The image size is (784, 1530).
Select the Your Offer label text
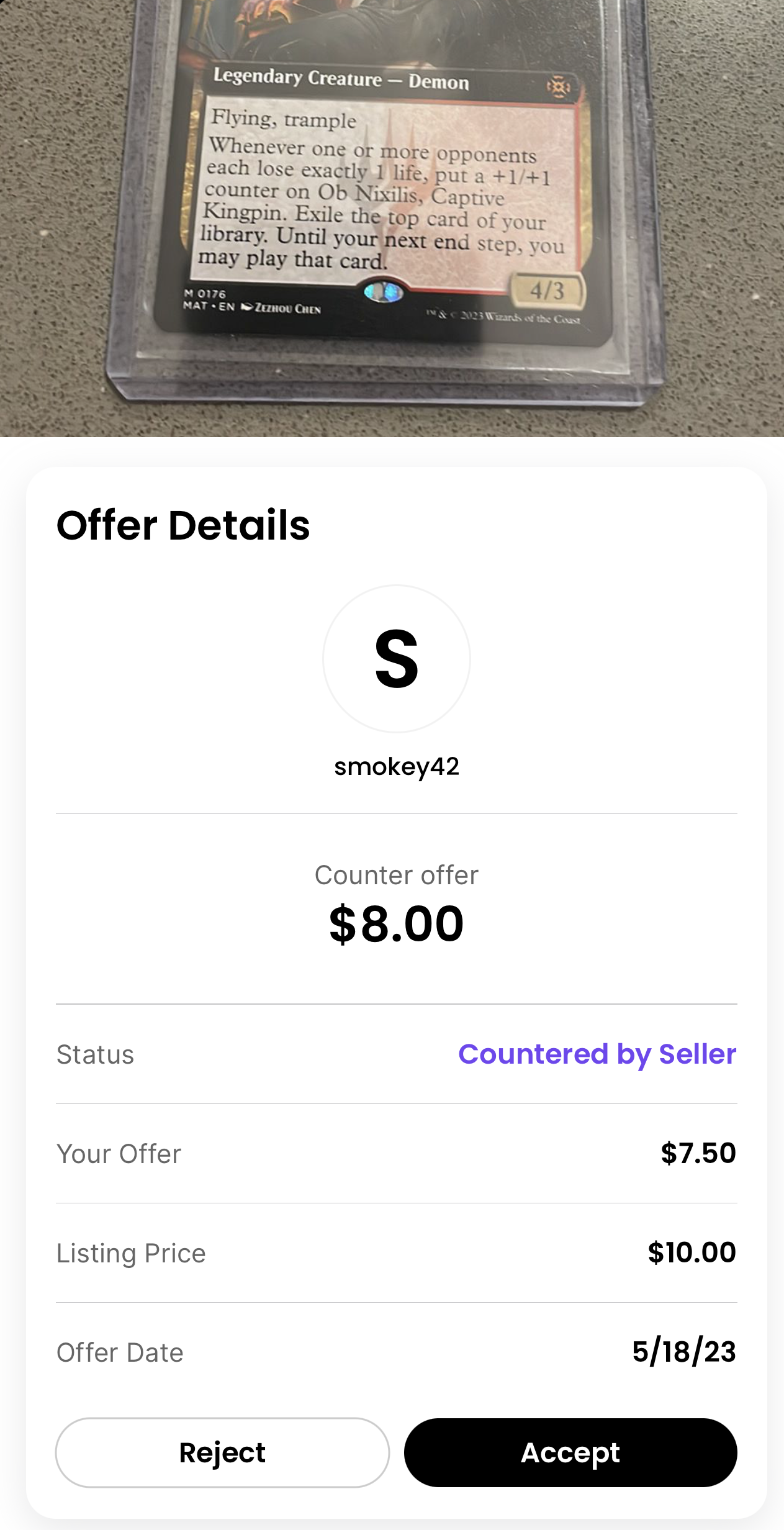(118, 1153)
